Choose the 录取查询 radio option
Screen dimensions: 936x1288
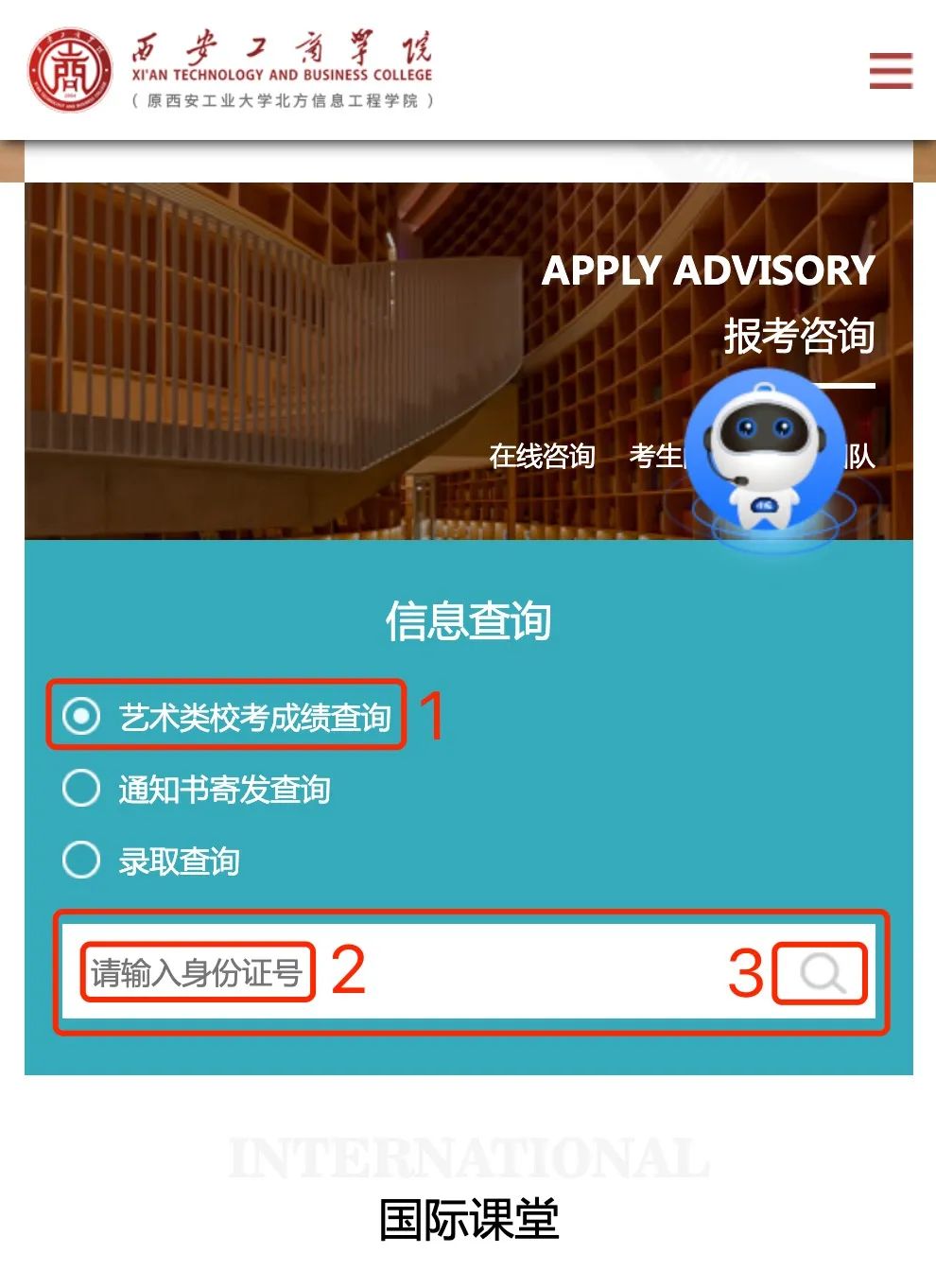81,860
